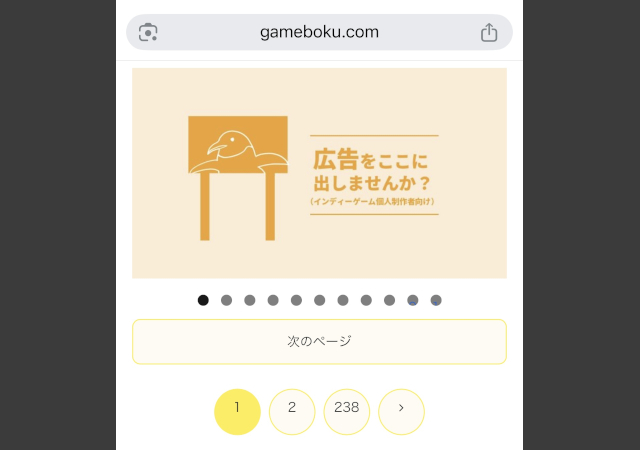
Task: Select the last carousel dot
Action: pos(436,300)
